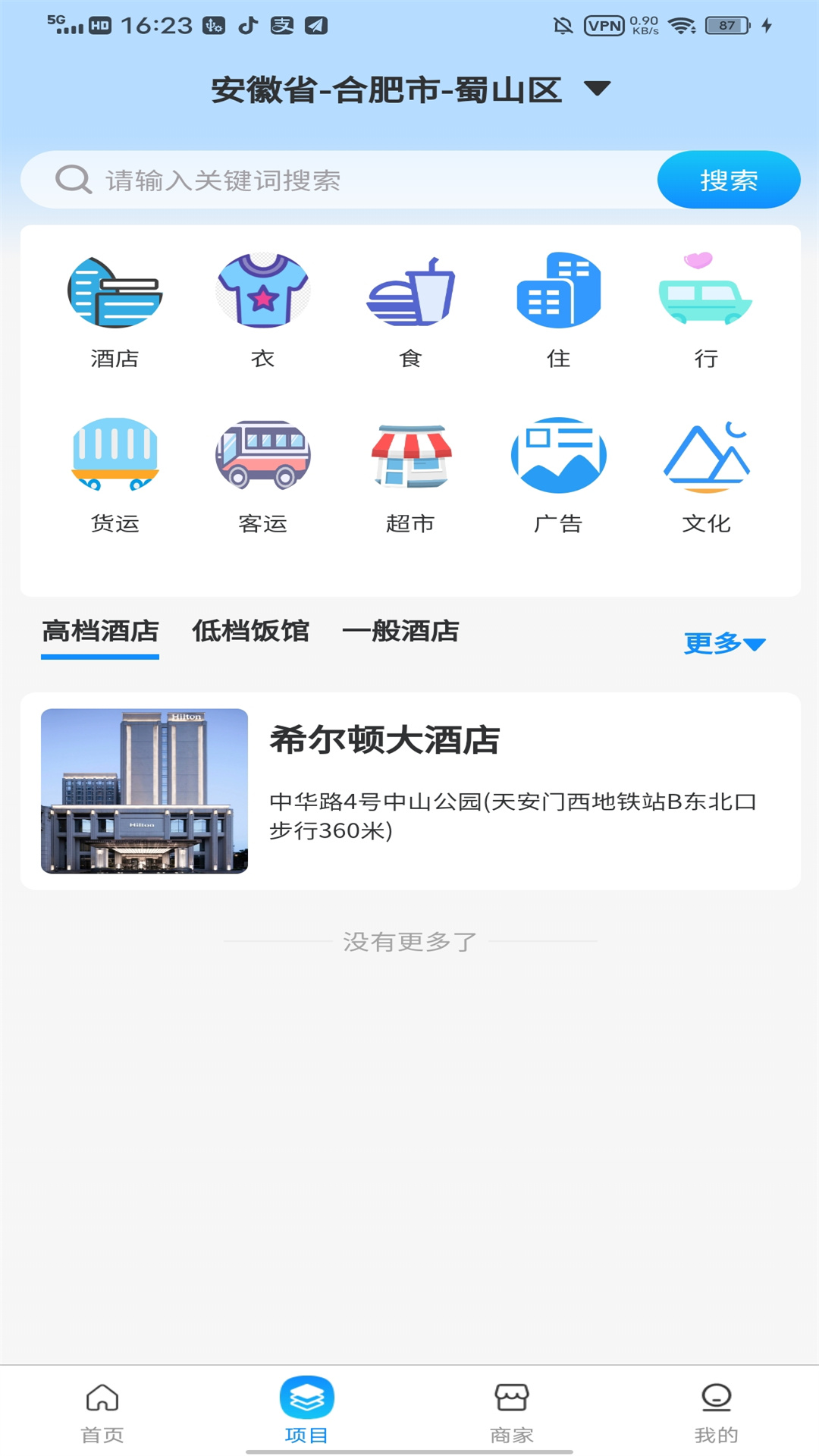Open 希尔顿大酒店 hotel details
The height and width of the screenshot is (1456, 819).
(x=409, y=790)
